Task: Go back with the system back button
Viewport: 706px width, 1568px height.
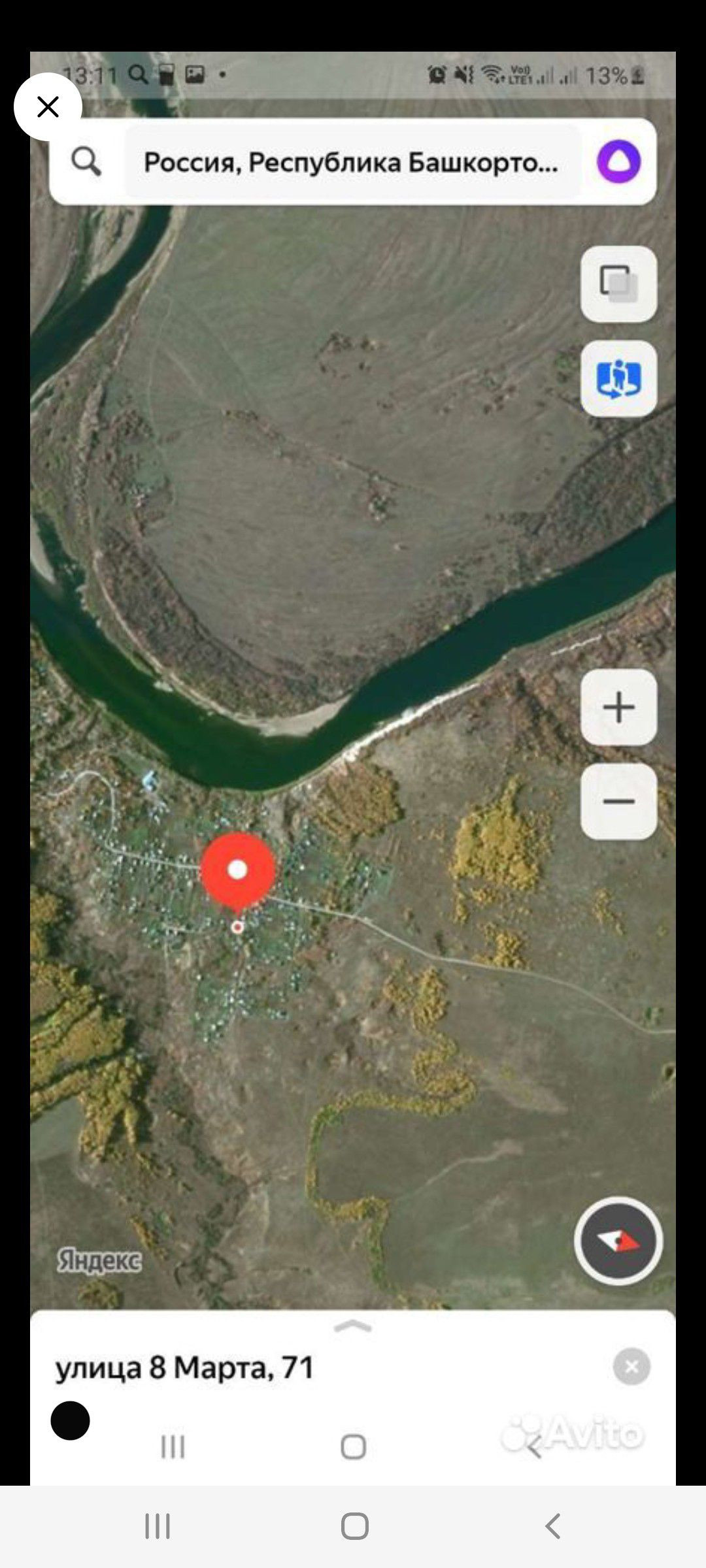Action: coord(552,1527)
